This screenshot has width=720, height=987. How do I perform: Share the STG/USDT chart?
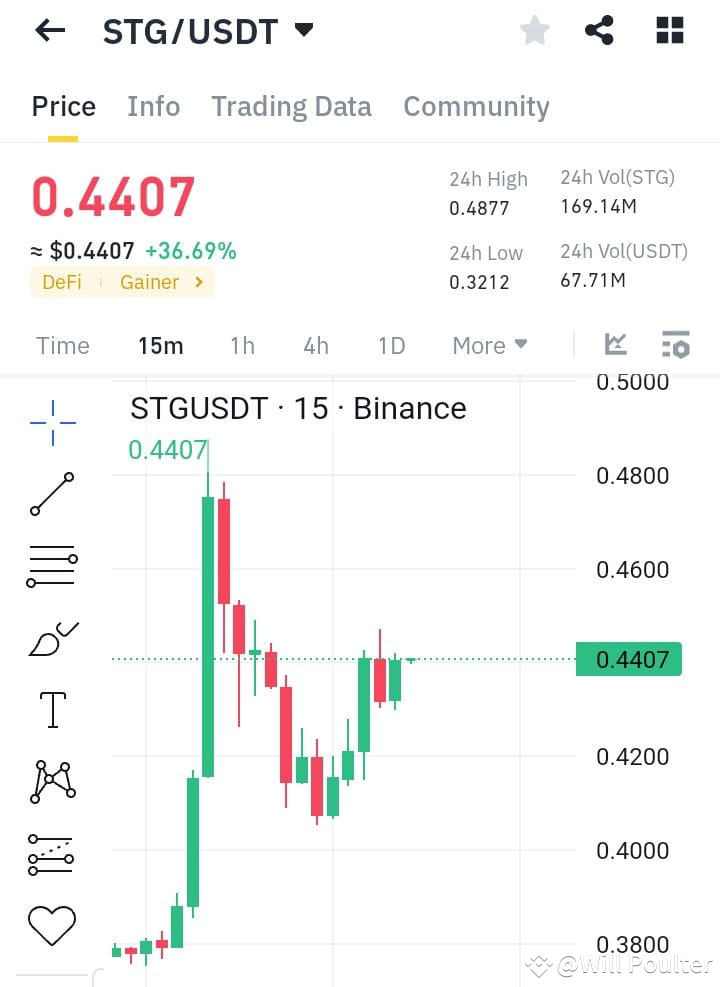599,30
